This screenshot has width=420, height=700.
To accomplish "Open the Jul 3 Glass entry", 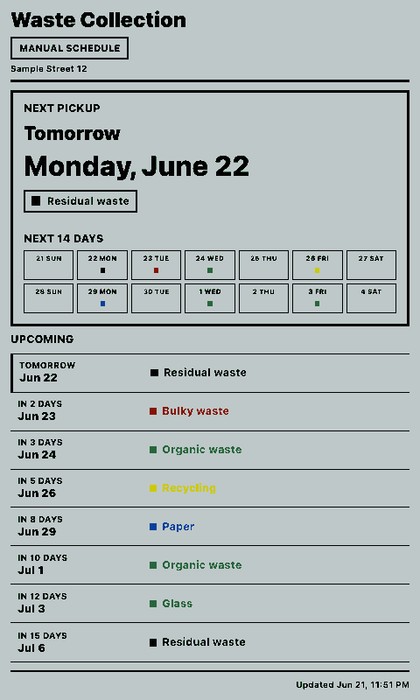I will pos(210,604).
